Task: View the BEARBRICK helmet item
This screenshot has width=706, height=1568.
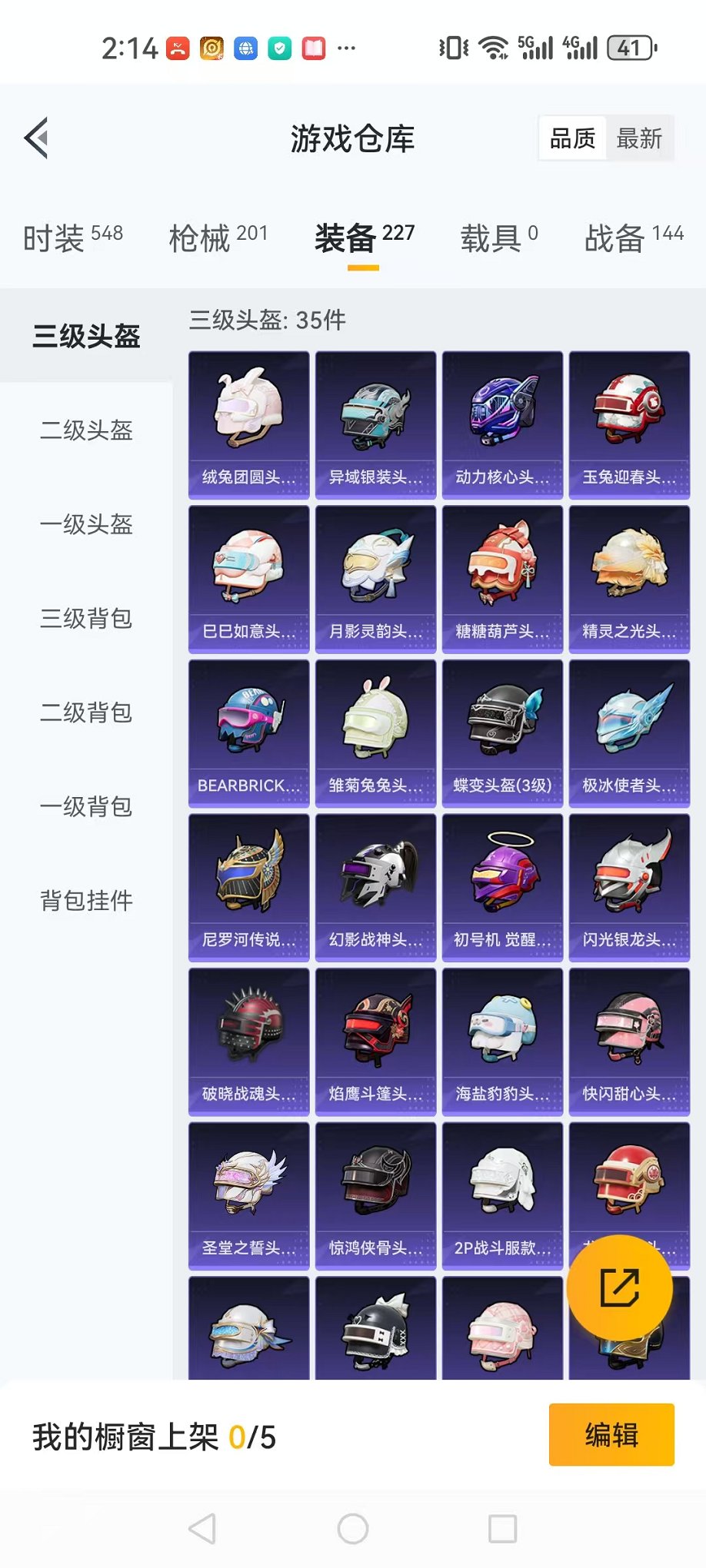Action: pyautogui.click(x=248, y=733)
